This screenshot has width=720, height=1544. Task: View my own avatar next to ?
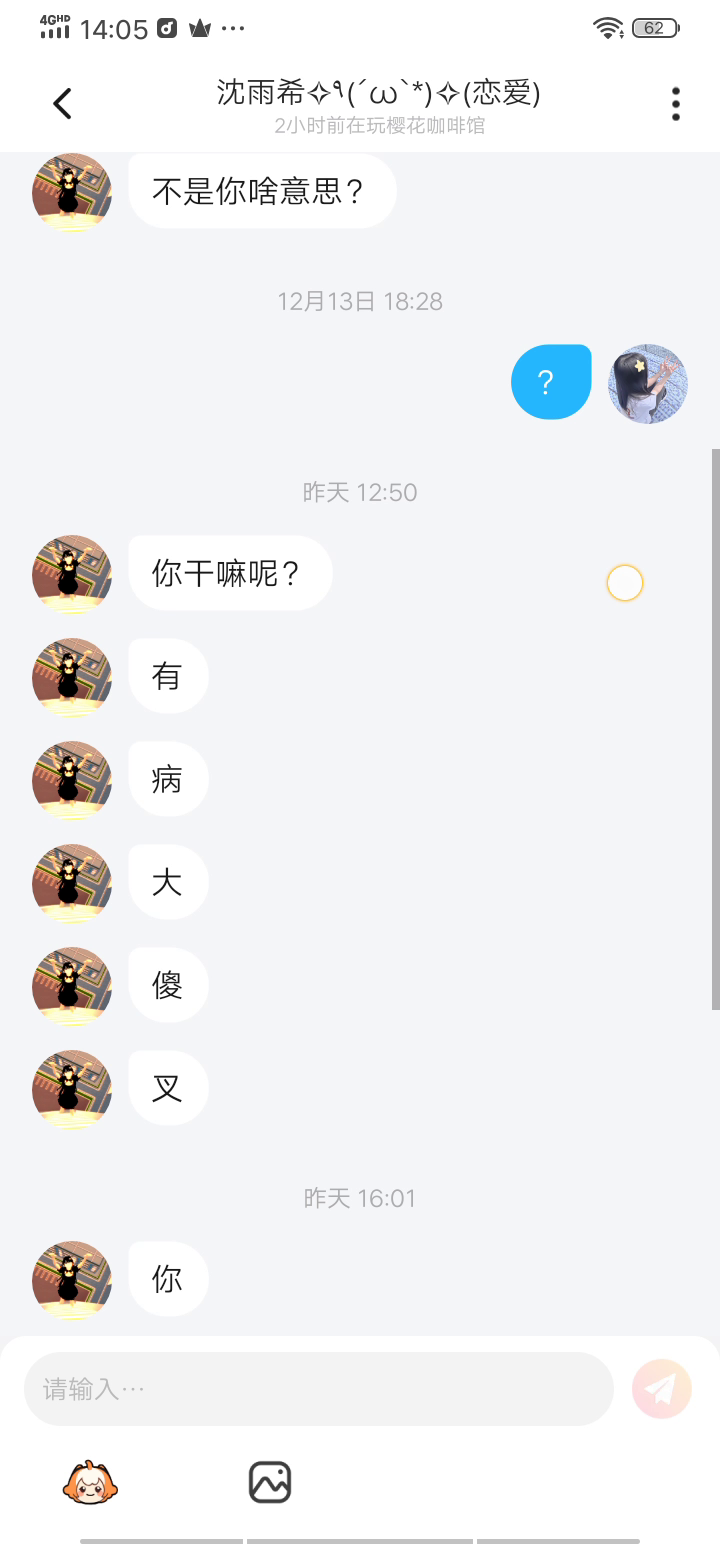pyautogui.click(x=648, y=384)
